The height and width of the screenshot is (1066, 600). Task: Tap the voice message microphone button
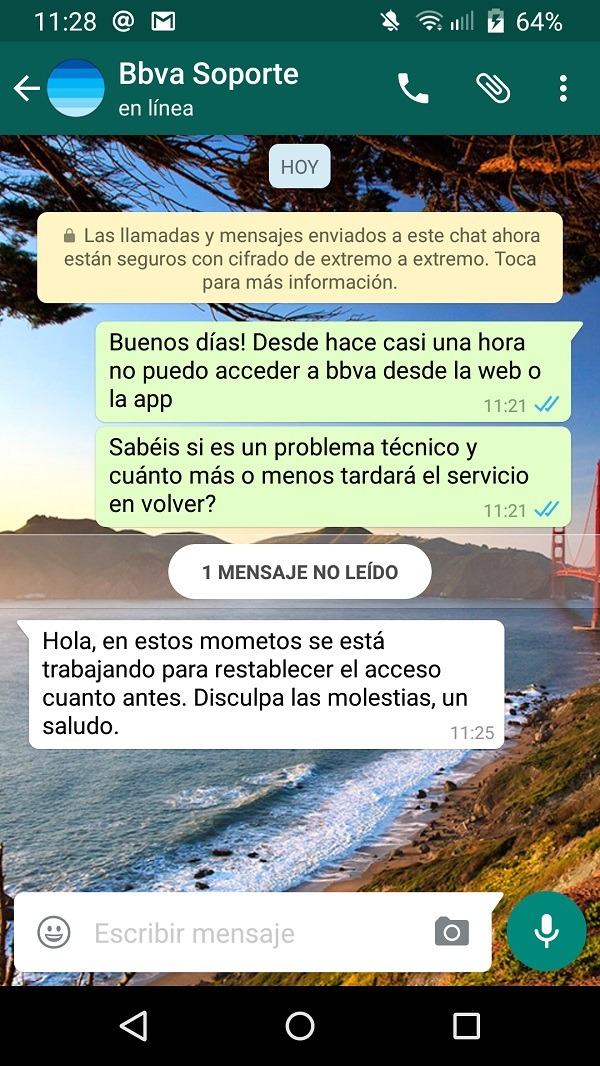click(x=546, y=932)
